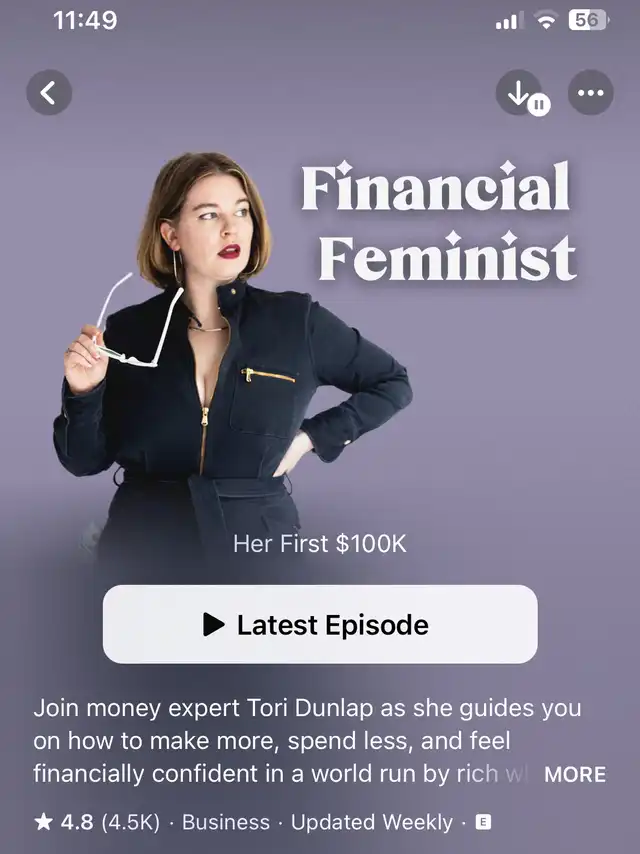640x854 pixels.
Task: Open the more options menu
Action: click(590, 93)
